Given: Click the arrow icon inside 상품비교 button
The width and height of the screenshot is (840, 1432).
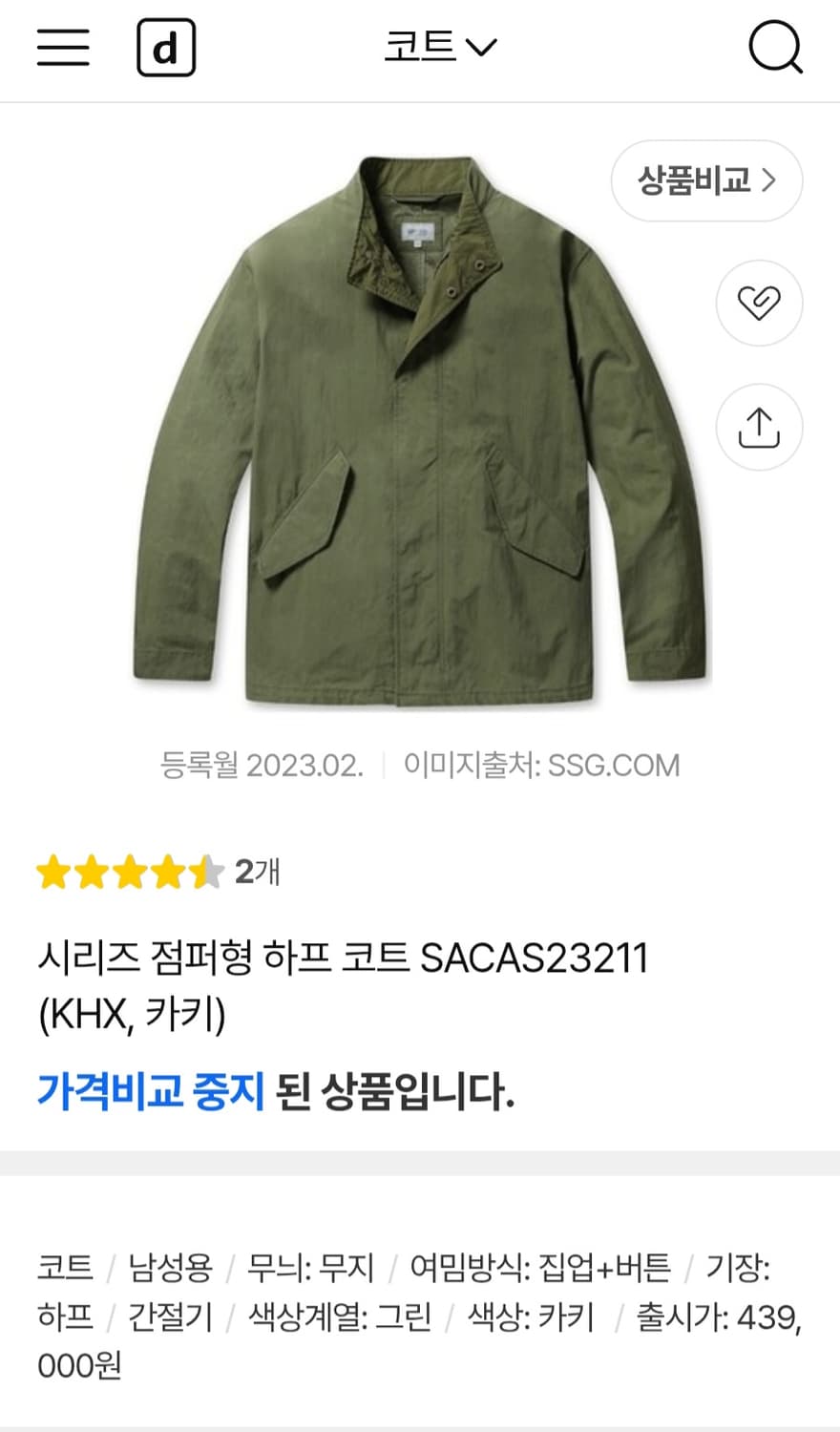Looking at the screenshot, I should (x=769, y=180).
